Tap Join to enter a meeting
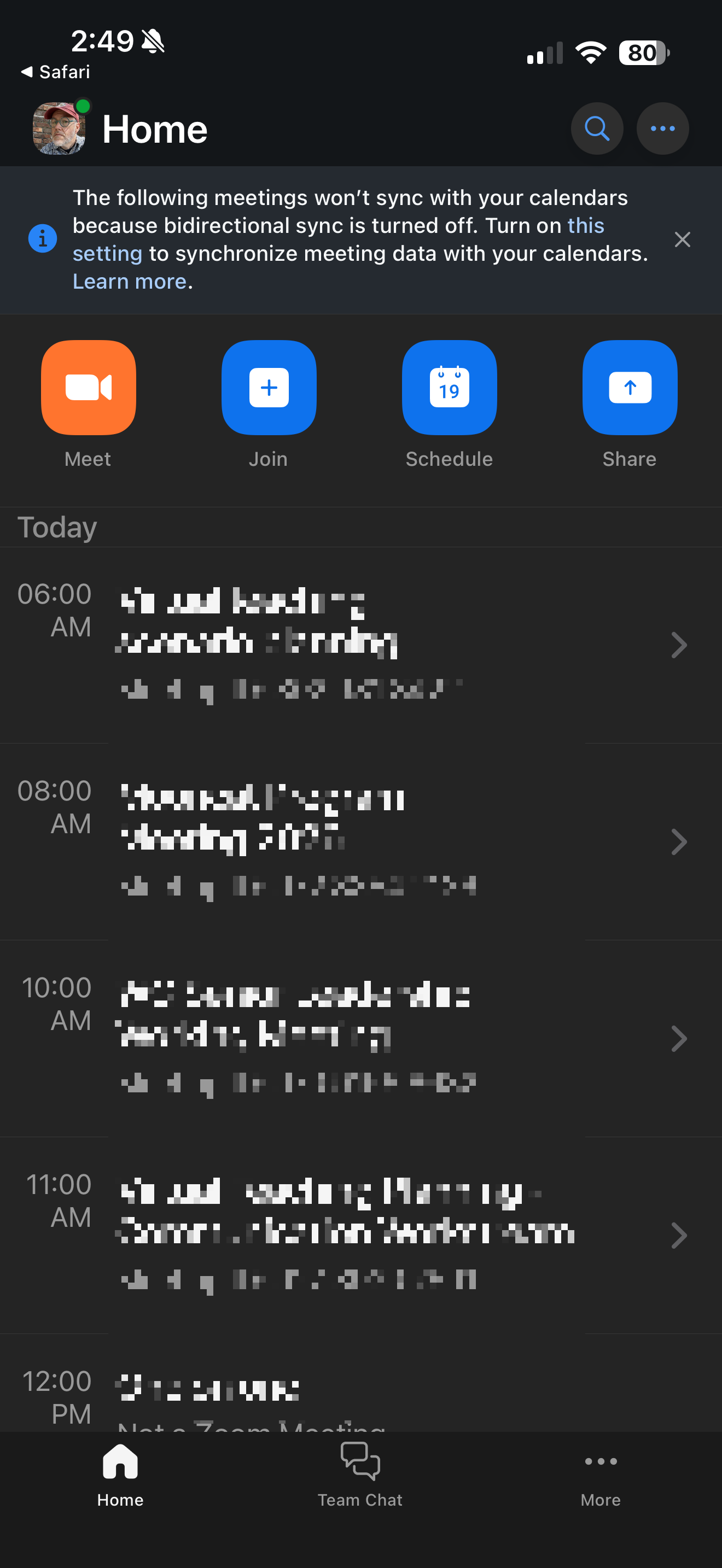 (269, 388)
